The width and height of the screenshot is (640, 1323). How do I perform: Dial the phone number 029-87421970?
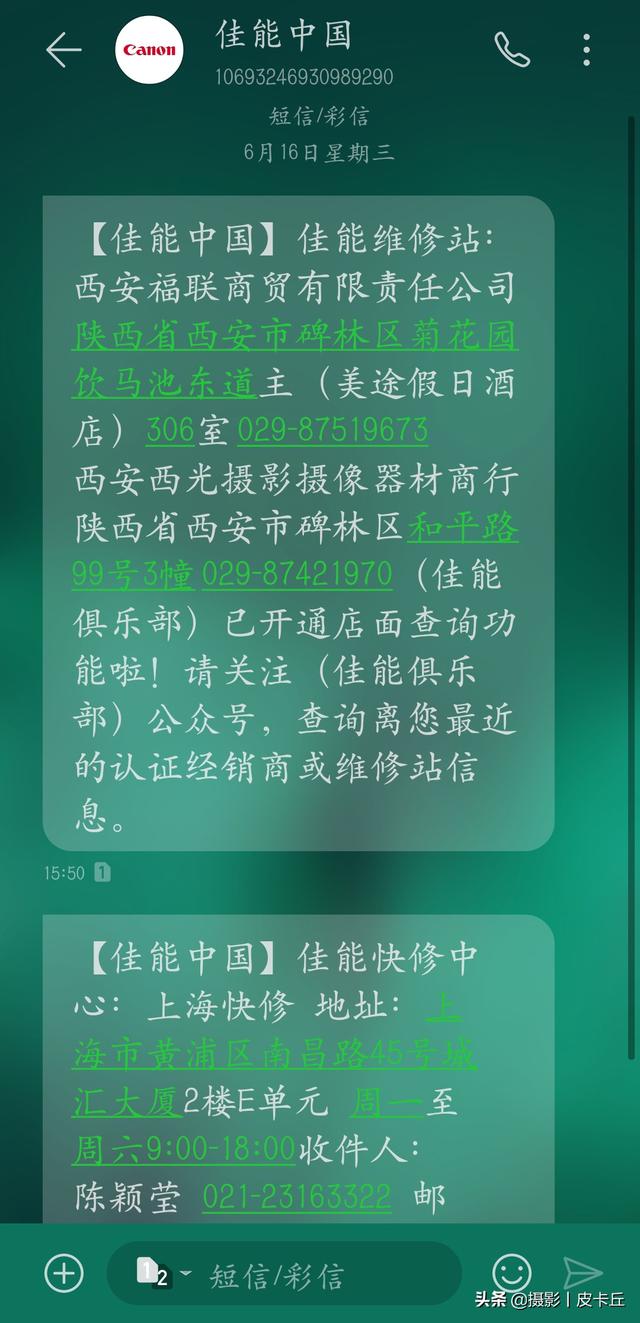[x=298, y=574]
